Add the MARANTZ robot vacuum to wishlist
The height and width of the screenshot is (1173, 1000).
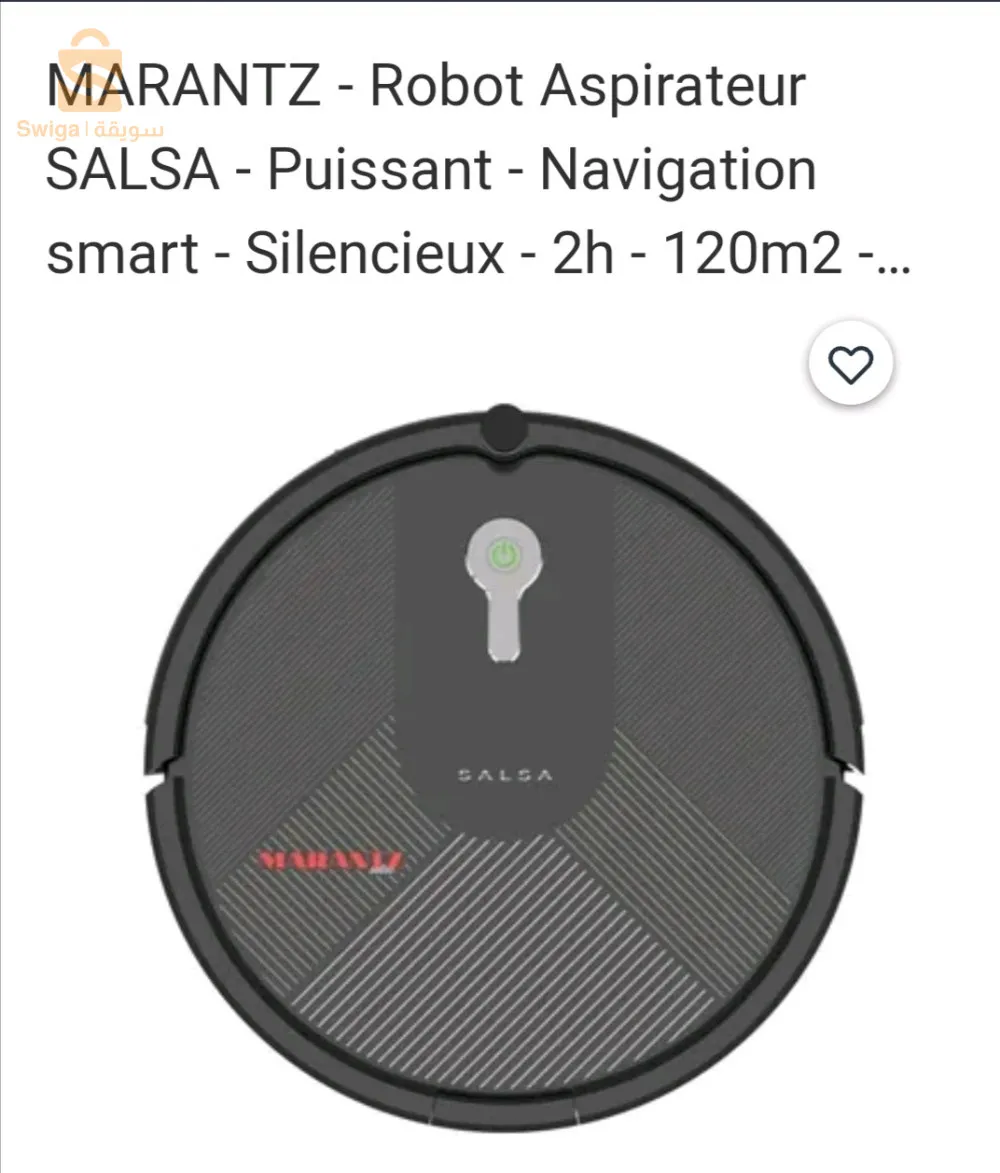click(x=851, y=365)
